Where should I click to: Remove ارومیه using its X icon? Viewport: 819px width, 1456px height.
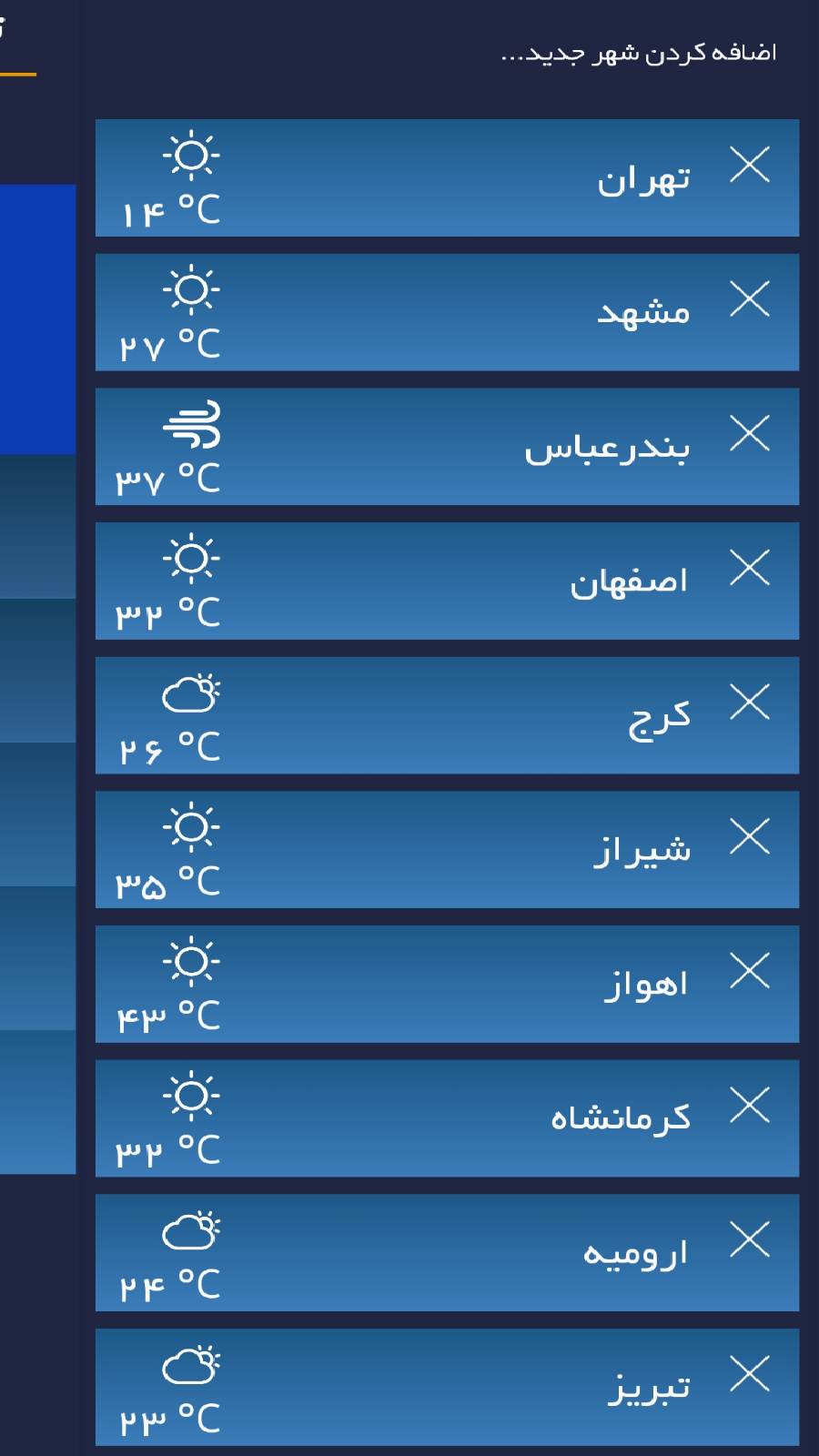pyautogui.click(x=750, y=1239)
